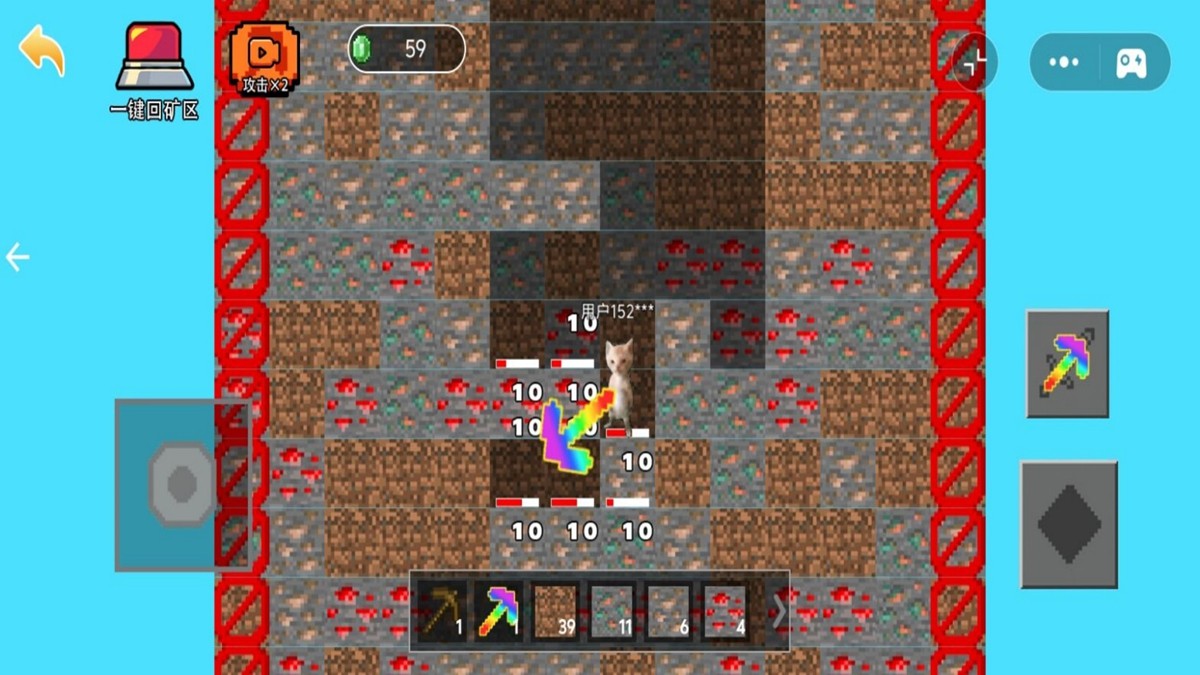Tap the left-edge white arrow

[18, 257]
